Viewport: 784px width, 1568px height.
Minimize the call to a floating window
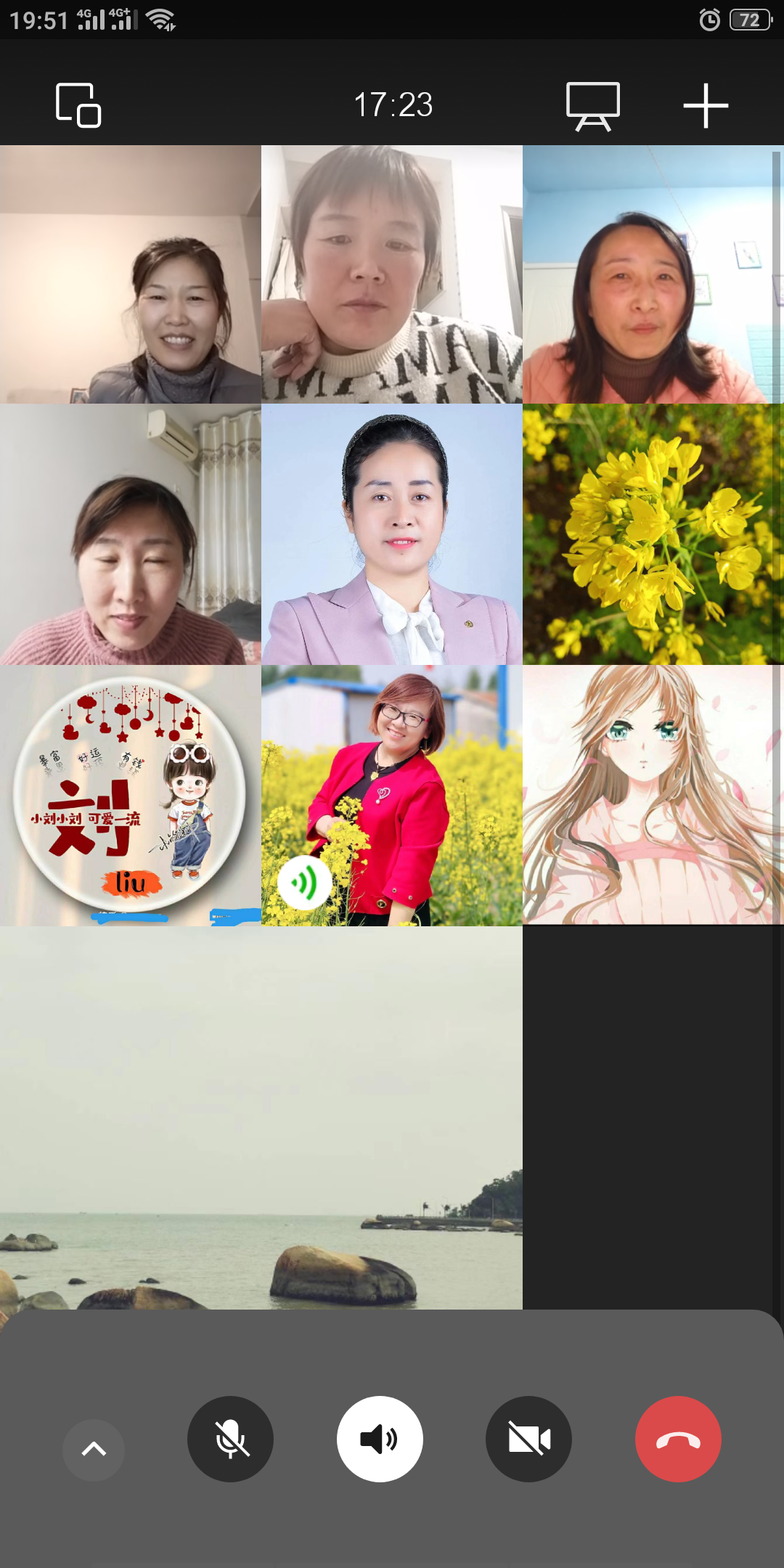click(78, 106)
